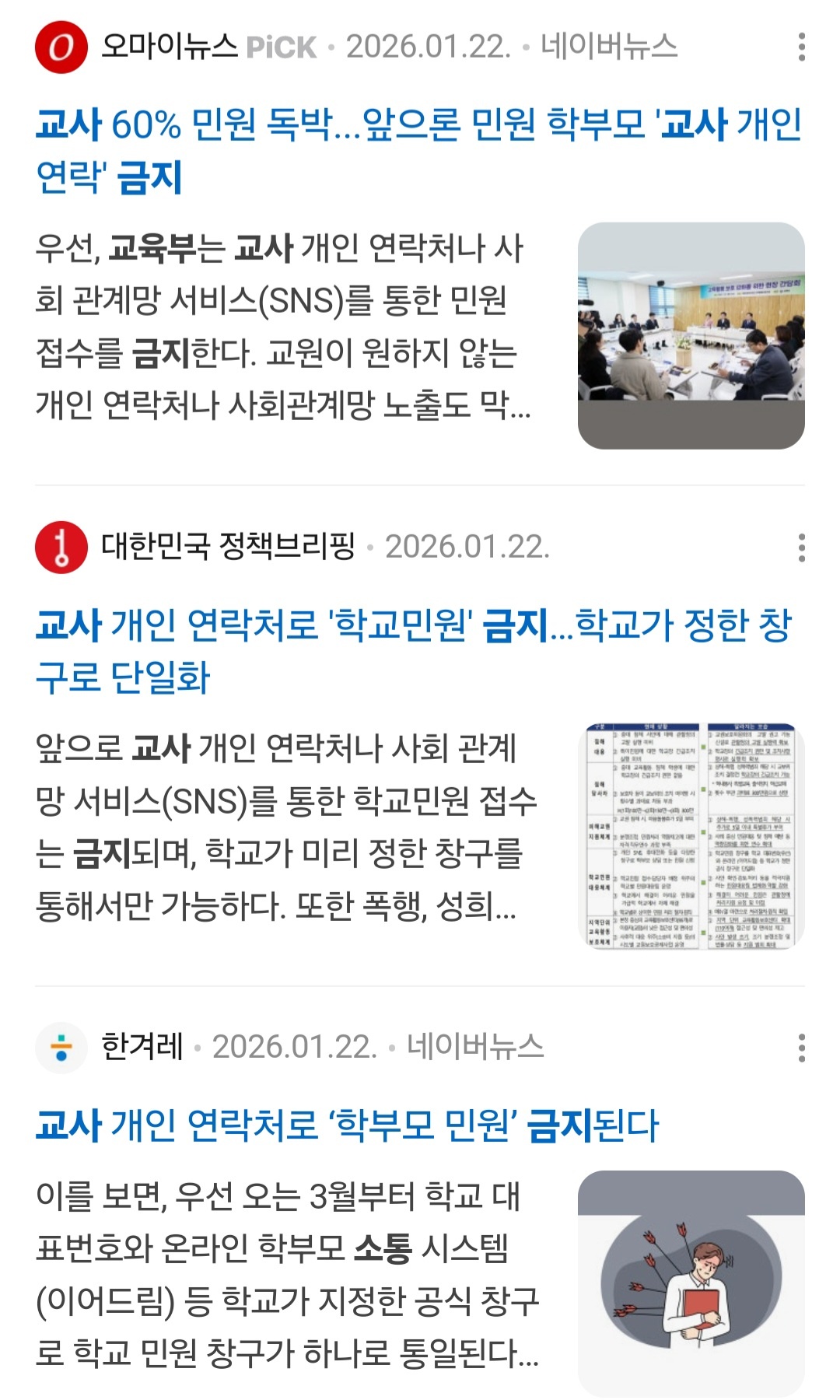Visit the 한겨레 publisher source
Screen dimensions: 840x1400
(x=142, y=1047)
